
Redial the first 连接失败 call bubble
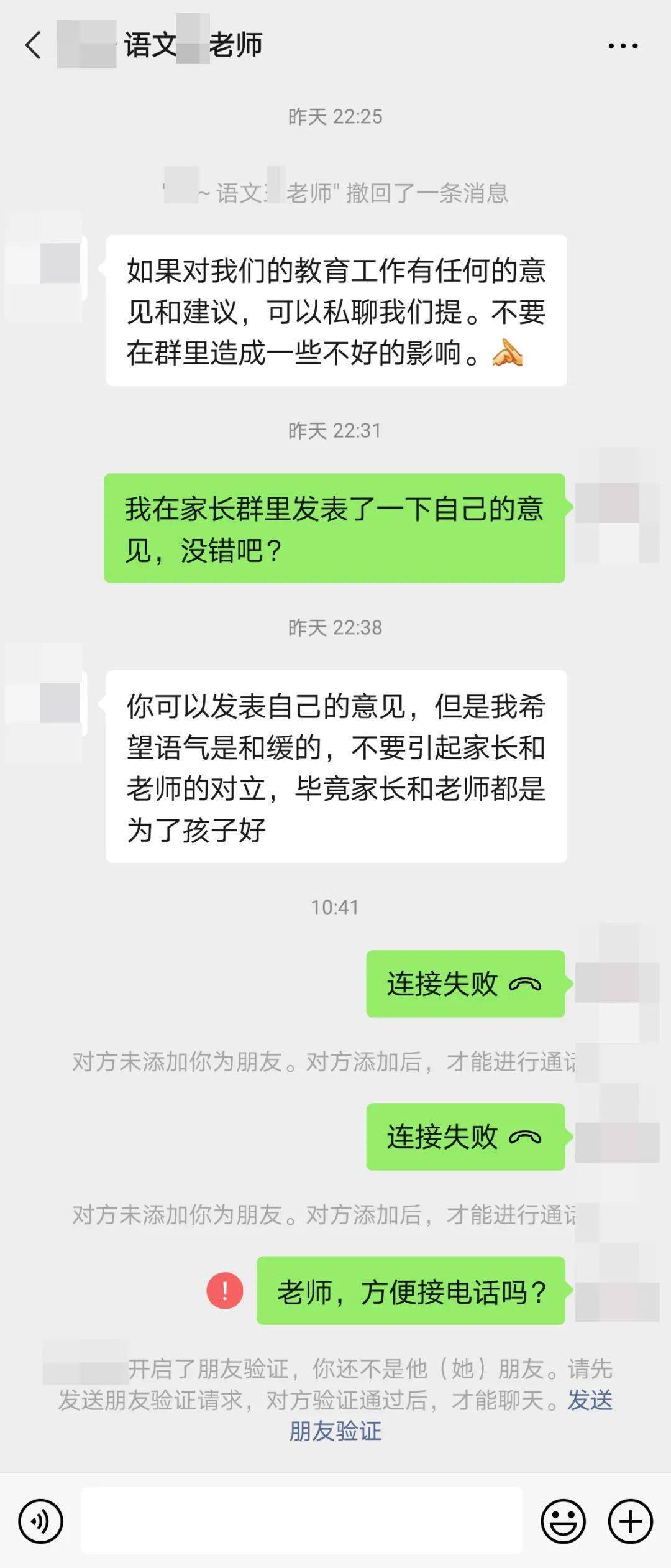point(465,984)
